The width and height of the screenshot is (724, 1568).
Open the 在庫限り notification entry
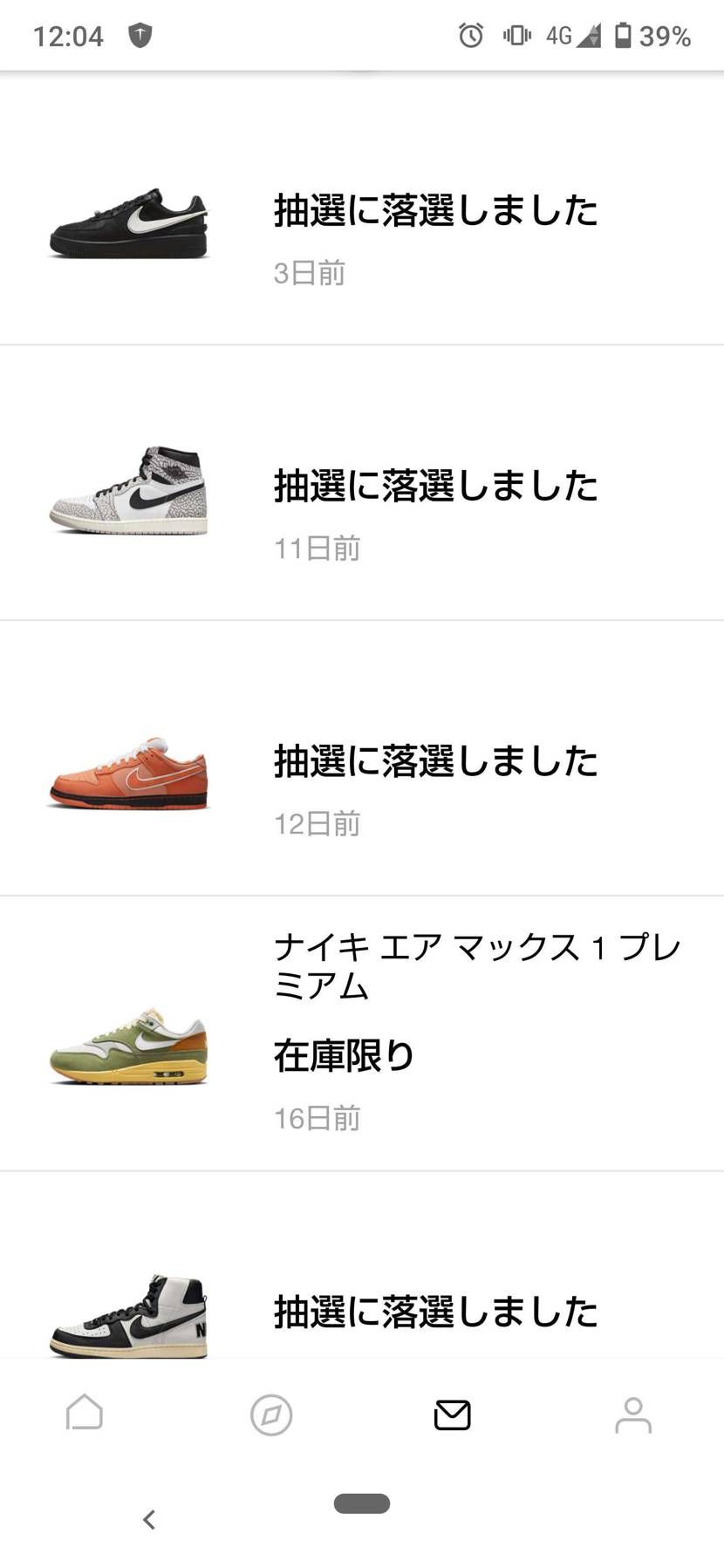click(x=344, y=1055)
